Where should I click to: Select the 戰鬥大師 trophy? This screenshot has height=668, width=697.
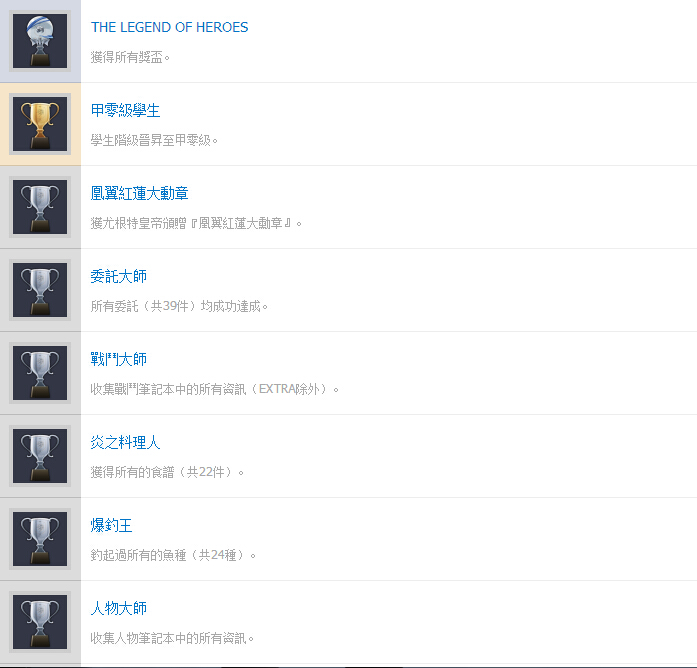click(x=118, y=359)
